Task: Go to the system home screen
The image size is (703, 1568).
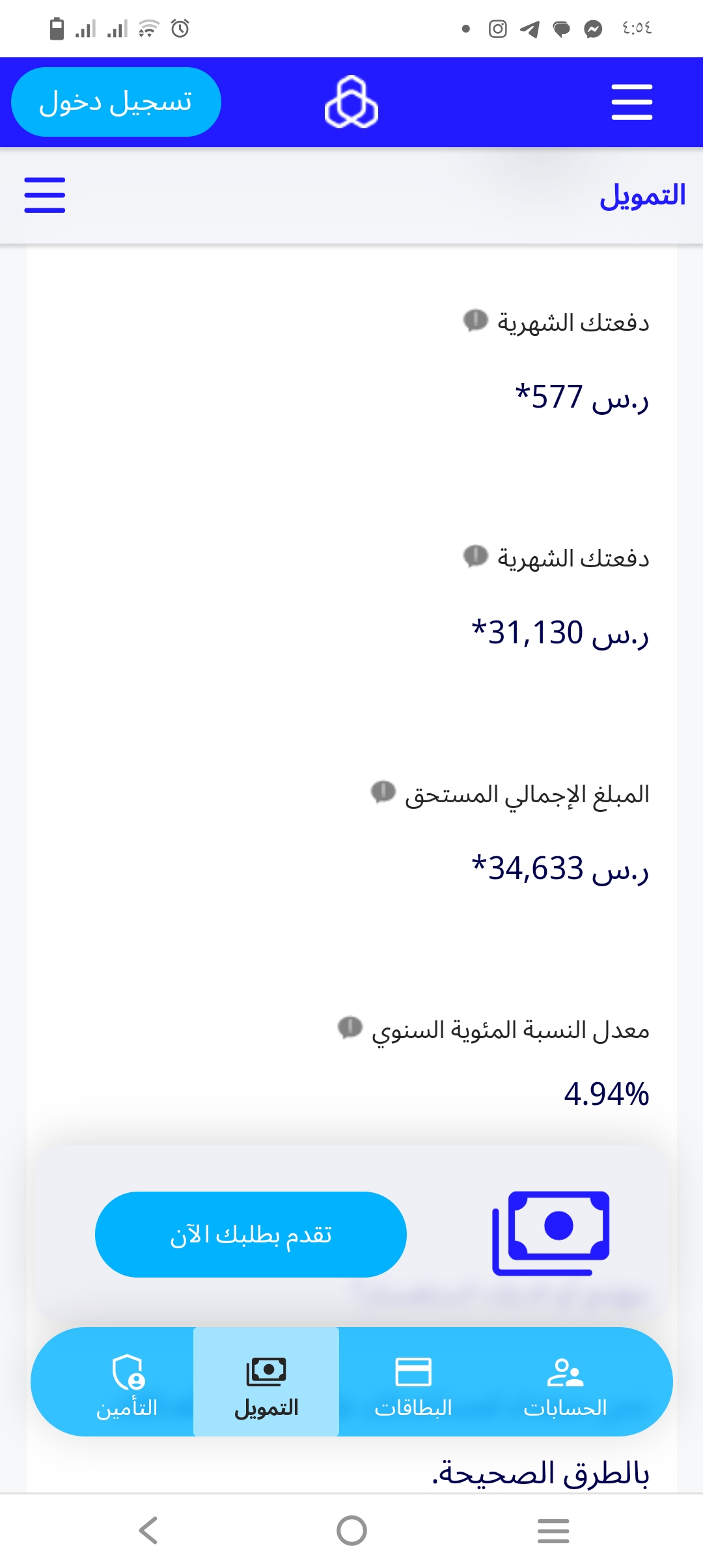Action: click(351, 1530)
